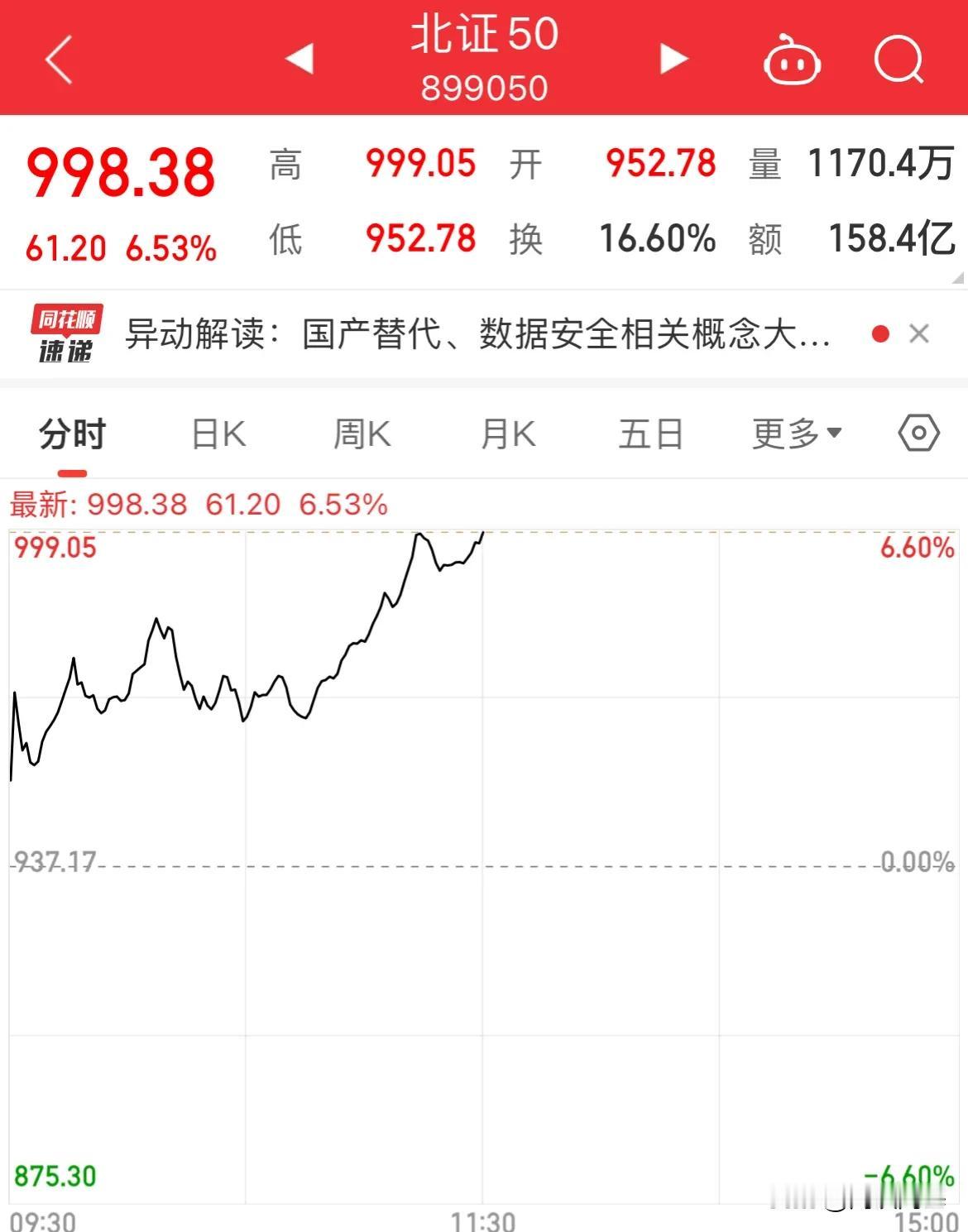Open chart settings via the hexagon gear icon
The image size is (968, 1232).
[918, 432]
